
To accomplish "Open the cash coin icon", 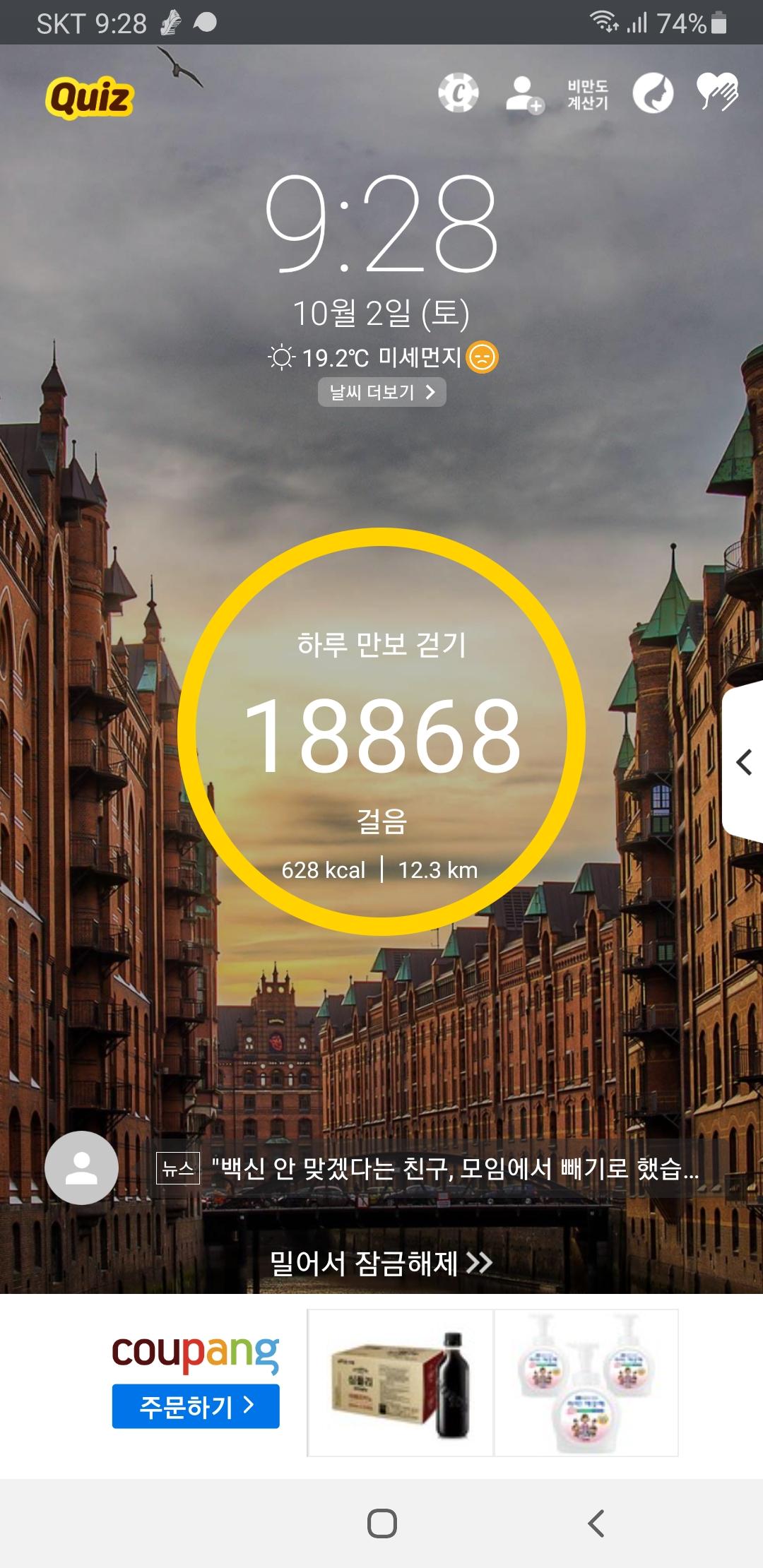I will tap(459, 93).
